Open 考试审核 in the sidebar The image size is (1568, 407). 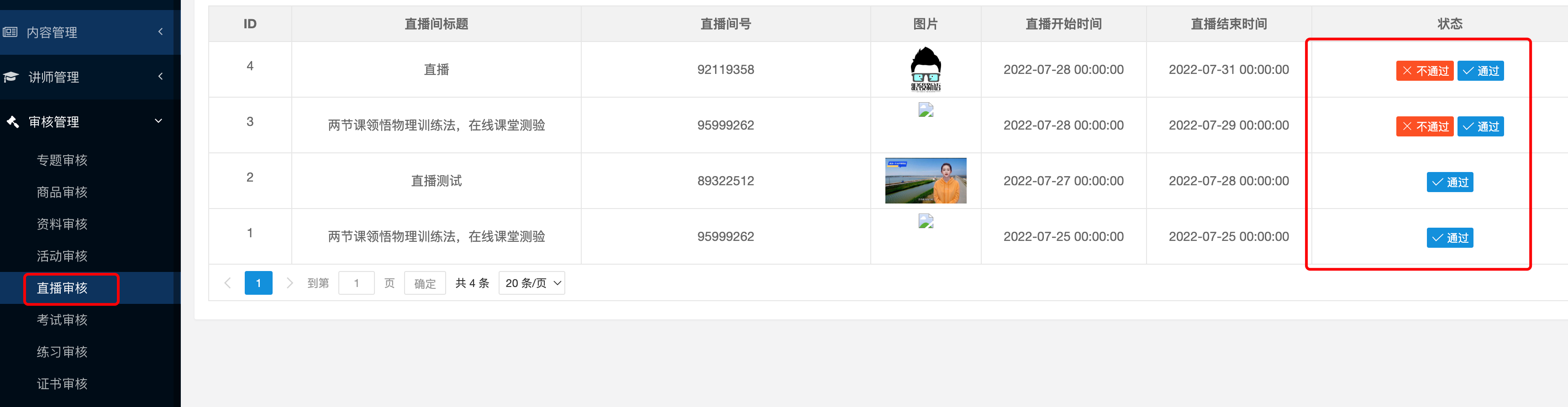(62, 320)
